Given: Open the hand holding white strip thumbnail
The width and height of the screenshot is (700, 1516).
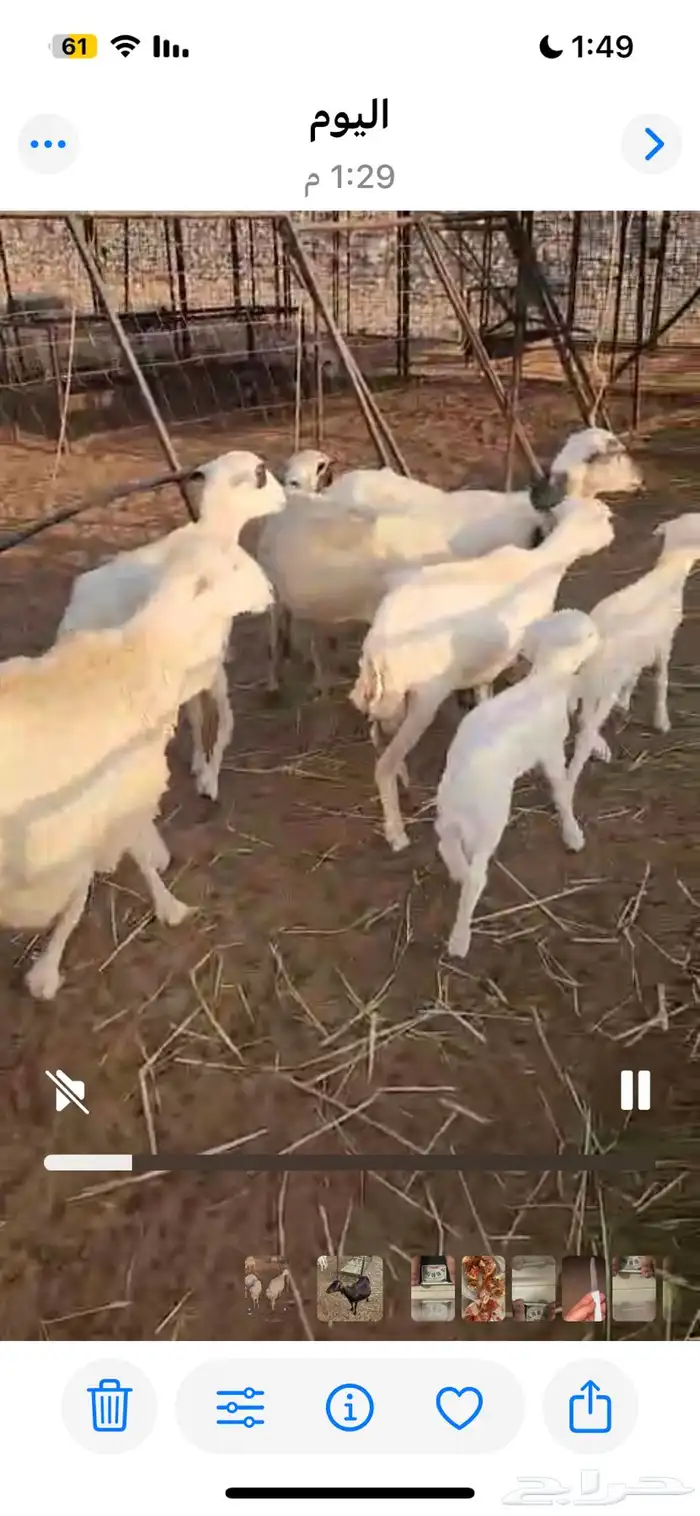Looking at the screenshot, I should point(583,1289).
